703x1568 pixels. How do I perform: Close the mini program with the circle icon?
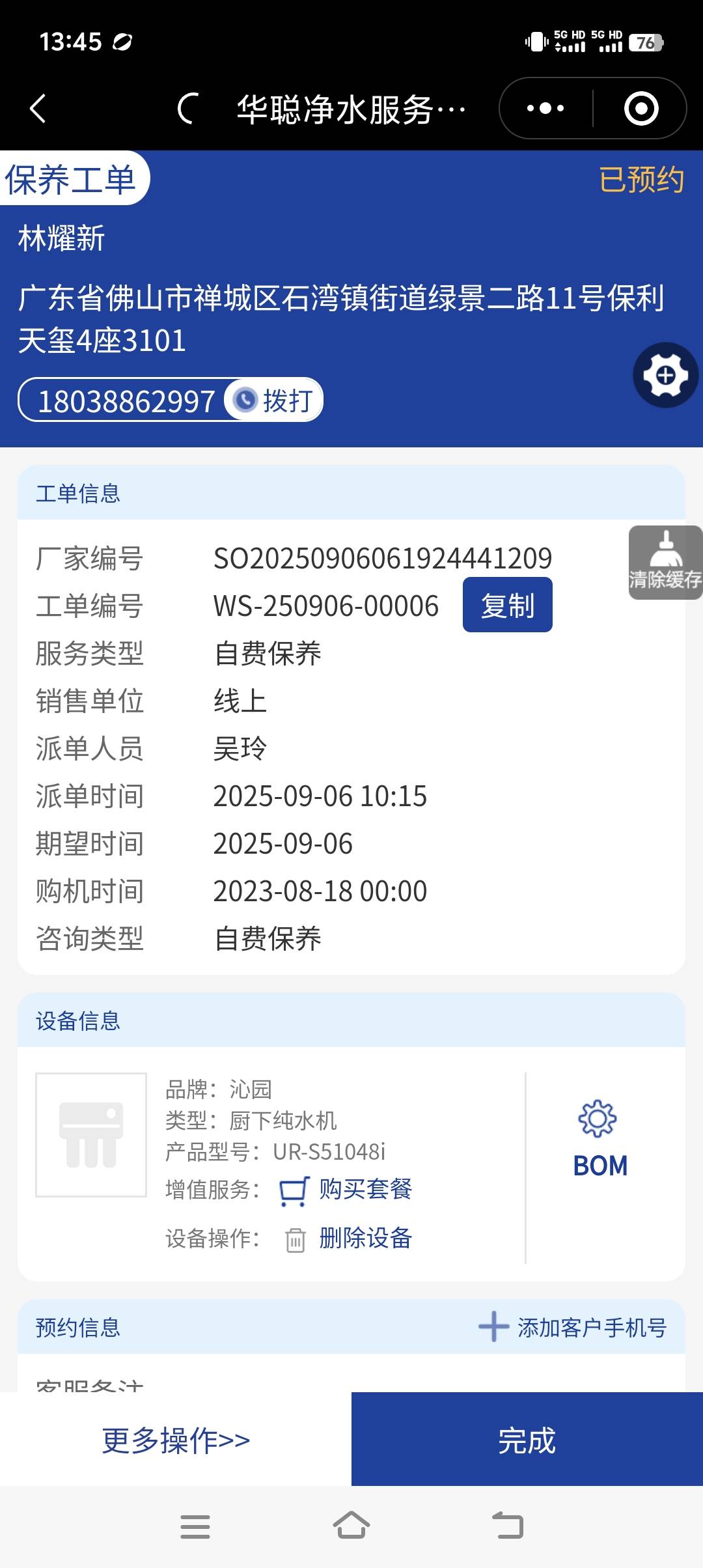click(x=641, y=108)
